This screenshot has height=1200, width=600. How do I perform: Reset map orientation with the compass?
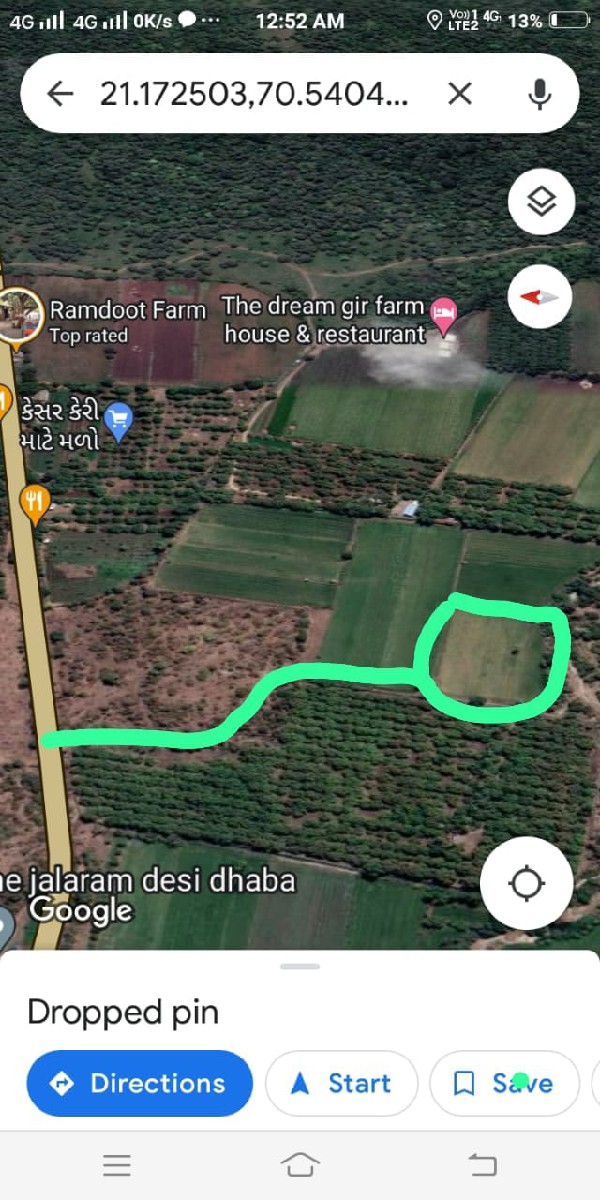click(540, 297)
